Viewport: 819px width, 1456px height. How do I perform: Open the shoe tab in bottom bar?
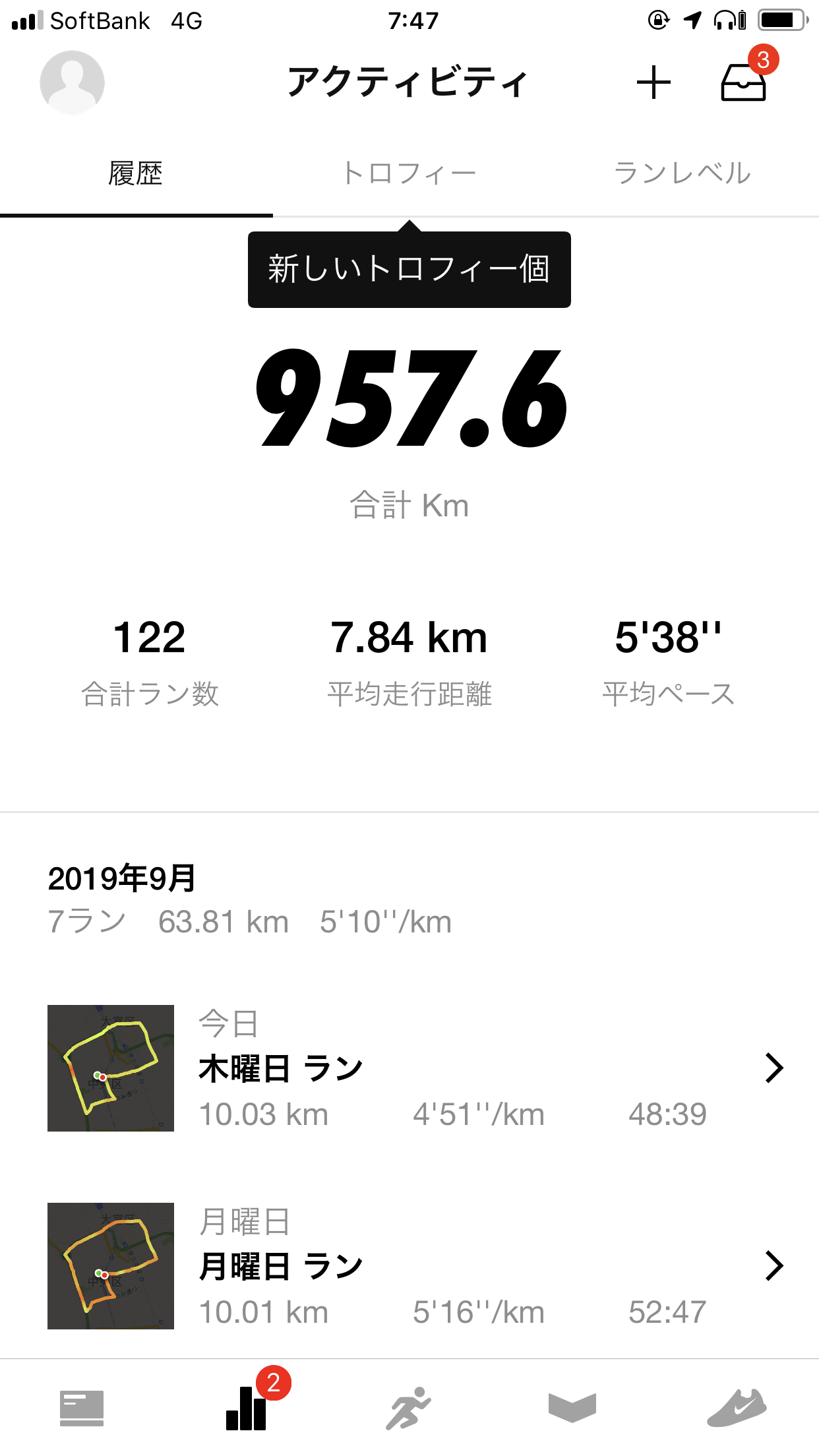tap(736, 1409)
